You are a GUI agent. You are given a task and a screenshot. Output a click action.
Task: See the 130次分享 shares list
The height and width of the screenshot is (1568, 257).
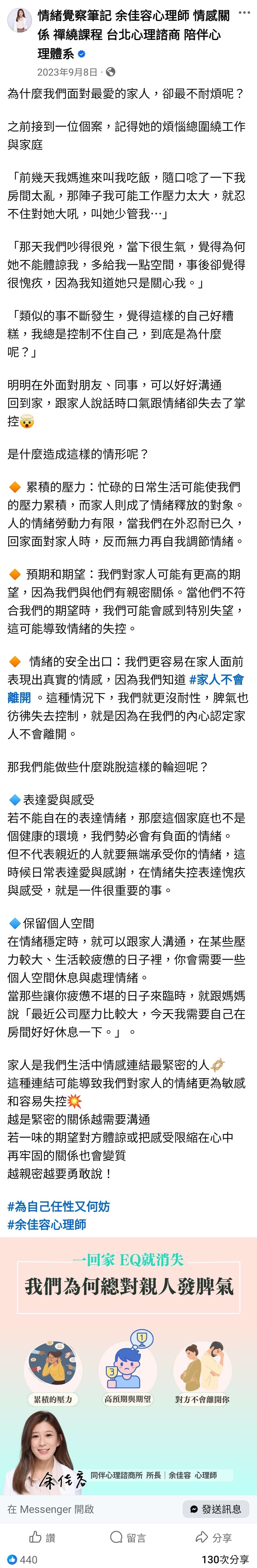(x=225, y=1559)
